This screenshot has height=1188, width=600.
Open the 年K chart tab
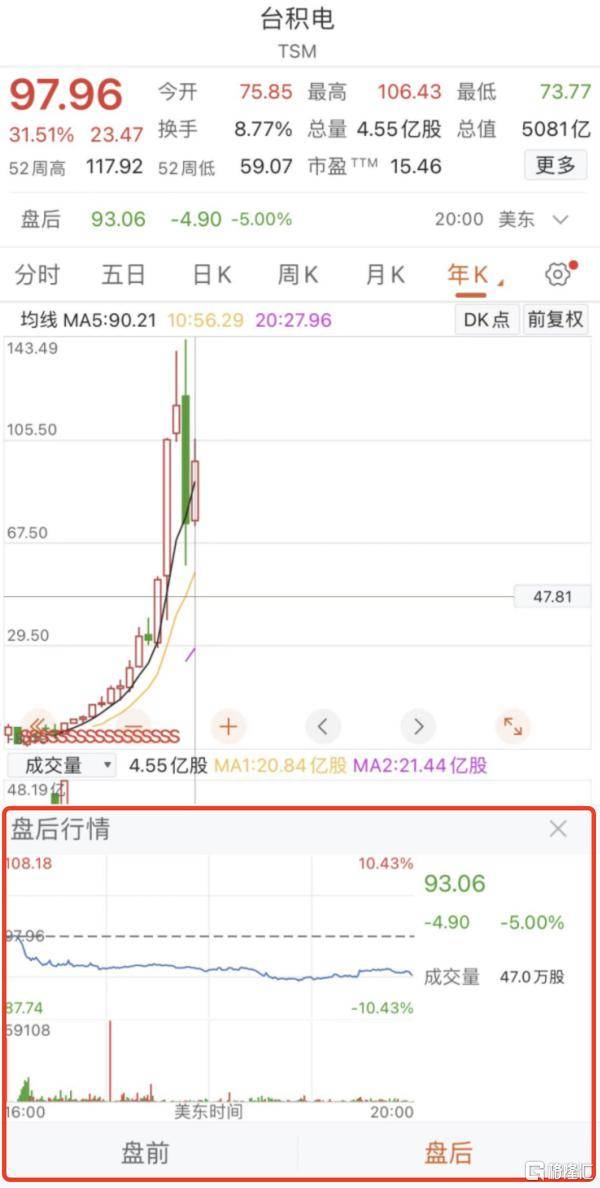[469, 275]
